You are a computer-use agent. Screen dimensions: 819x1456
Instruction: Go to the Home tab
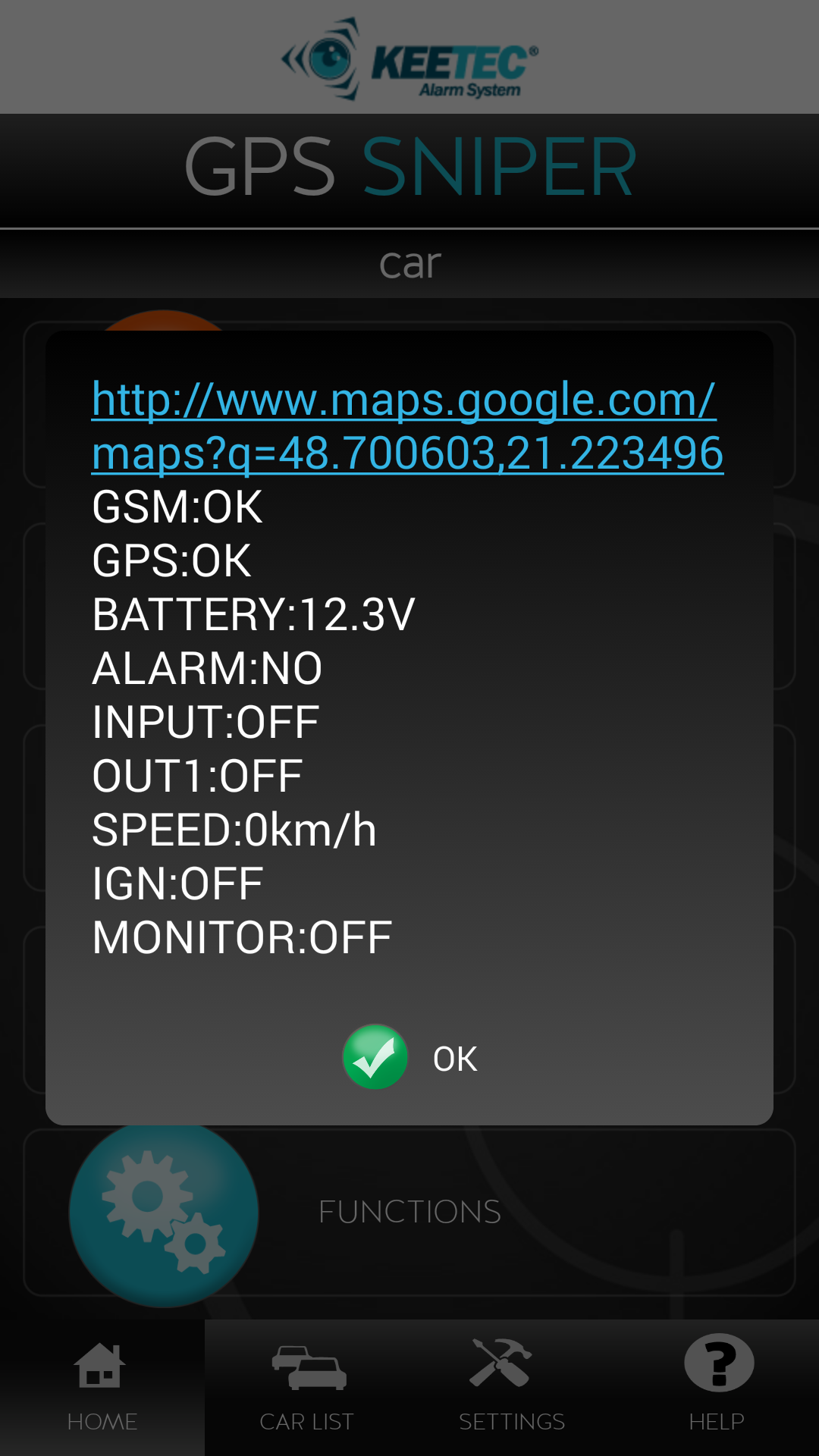point(102,1388)
